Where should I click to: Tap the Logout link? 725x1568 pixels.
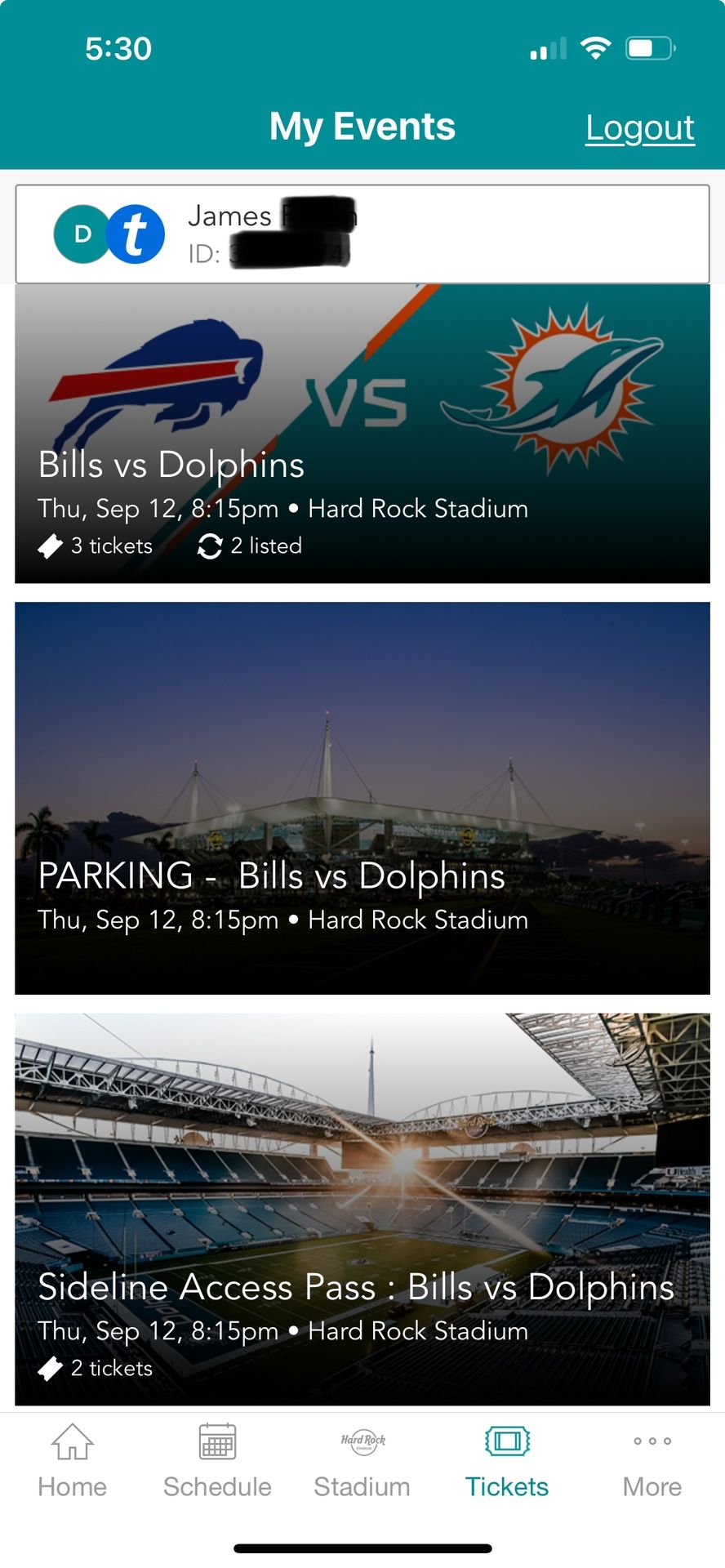click(x=639, y=128)
